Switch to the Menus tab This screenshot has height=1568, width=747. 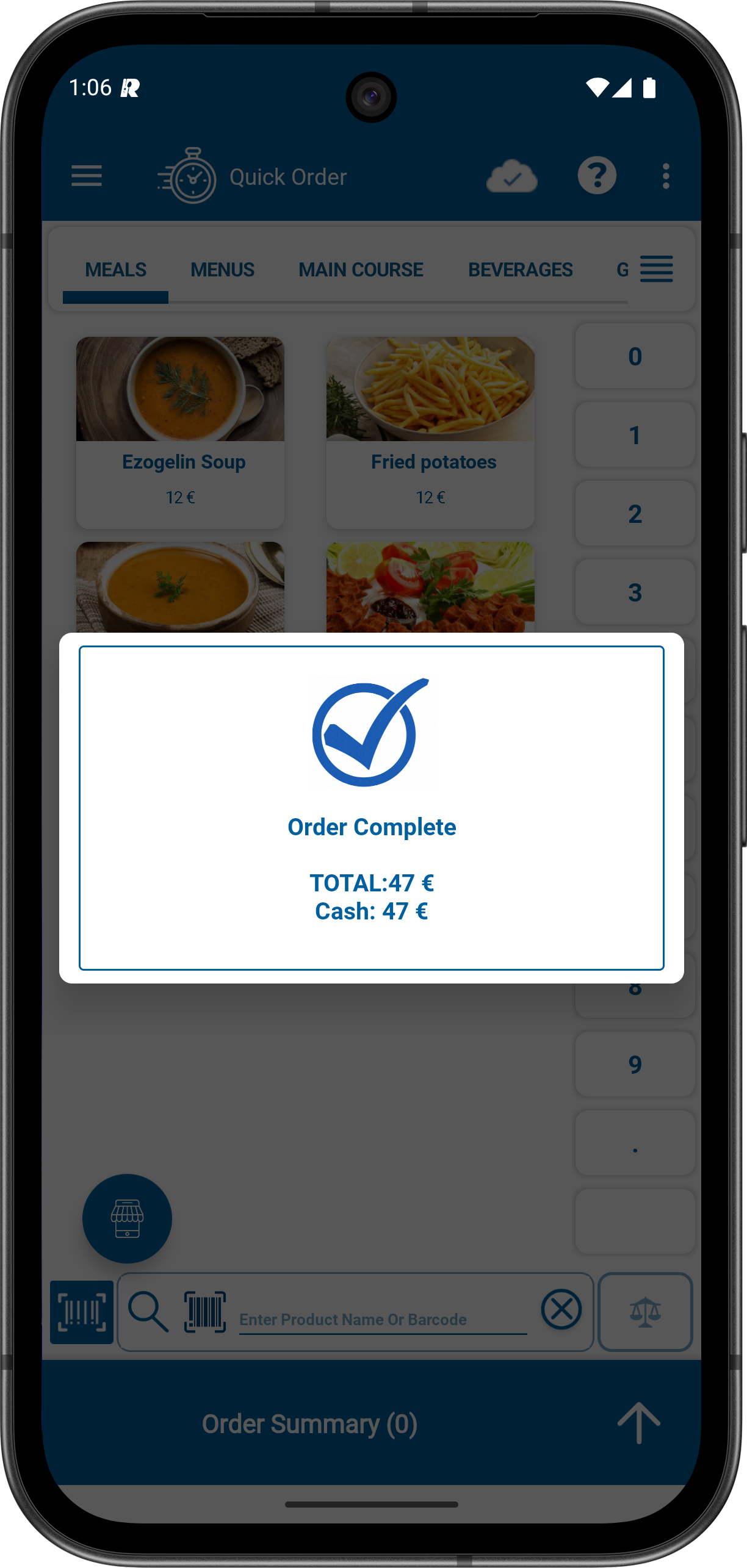click(x=222, y=270)
